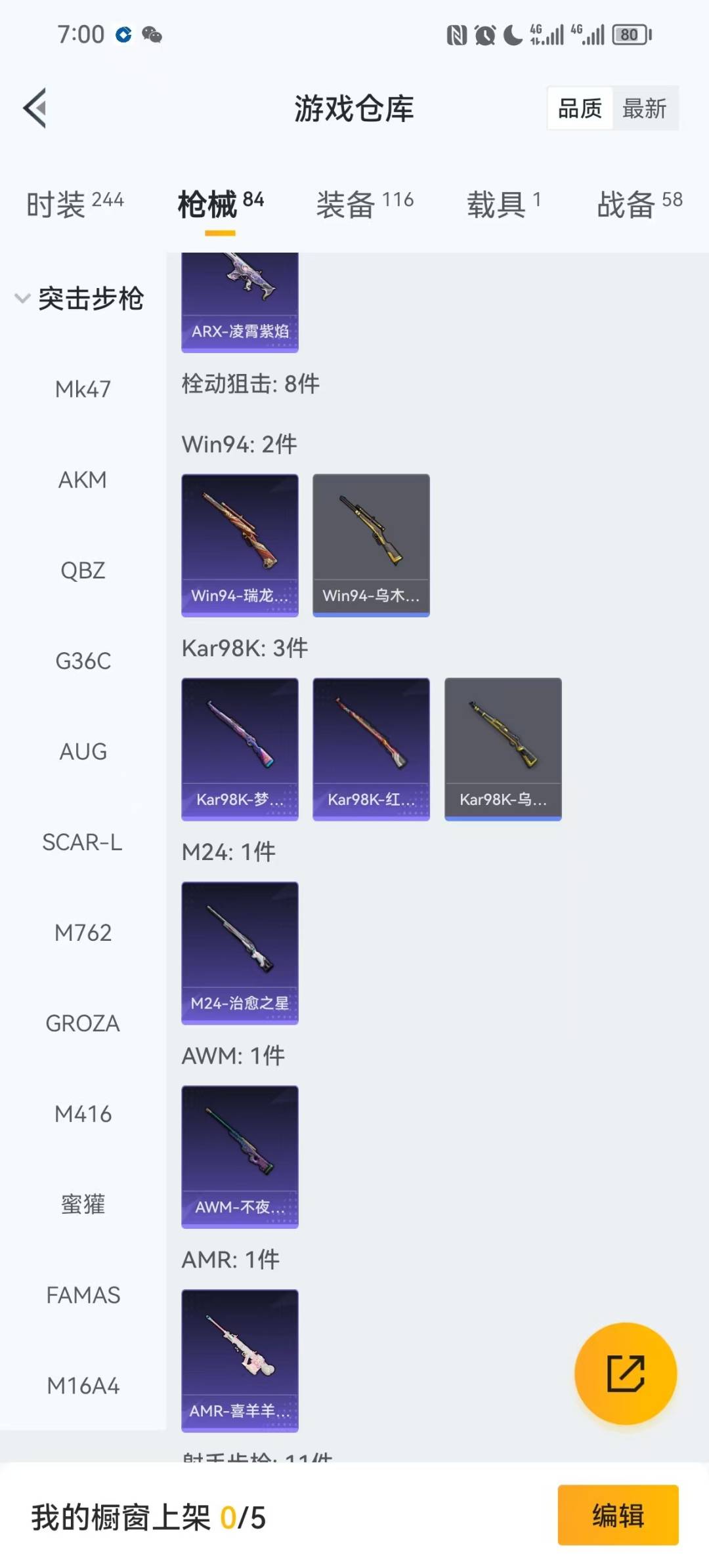Select AKM in the weapon list
Screen dimensions: 709x1568
click(x=83, y=480)
